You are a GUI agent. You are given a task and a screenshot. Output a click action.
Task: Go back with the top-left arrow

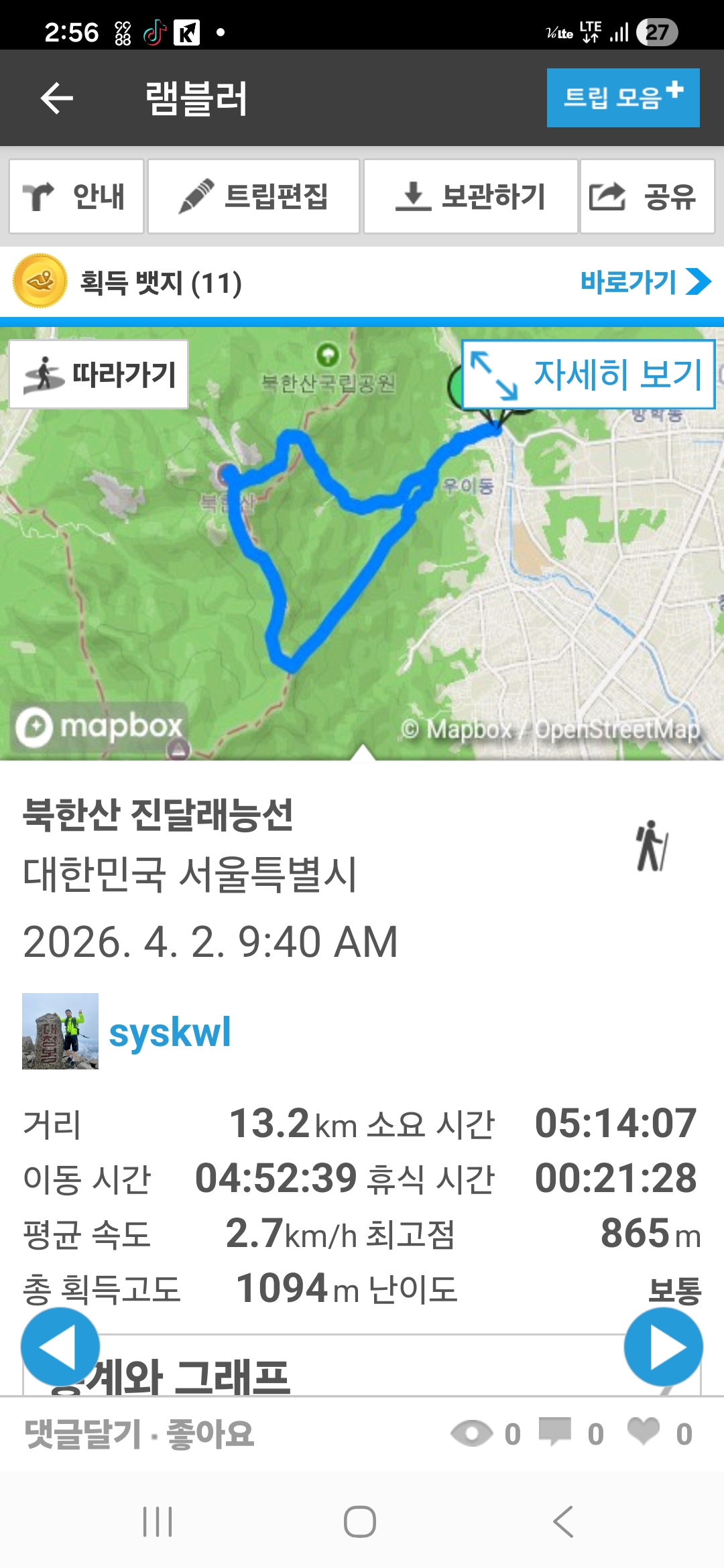(57, 99)
